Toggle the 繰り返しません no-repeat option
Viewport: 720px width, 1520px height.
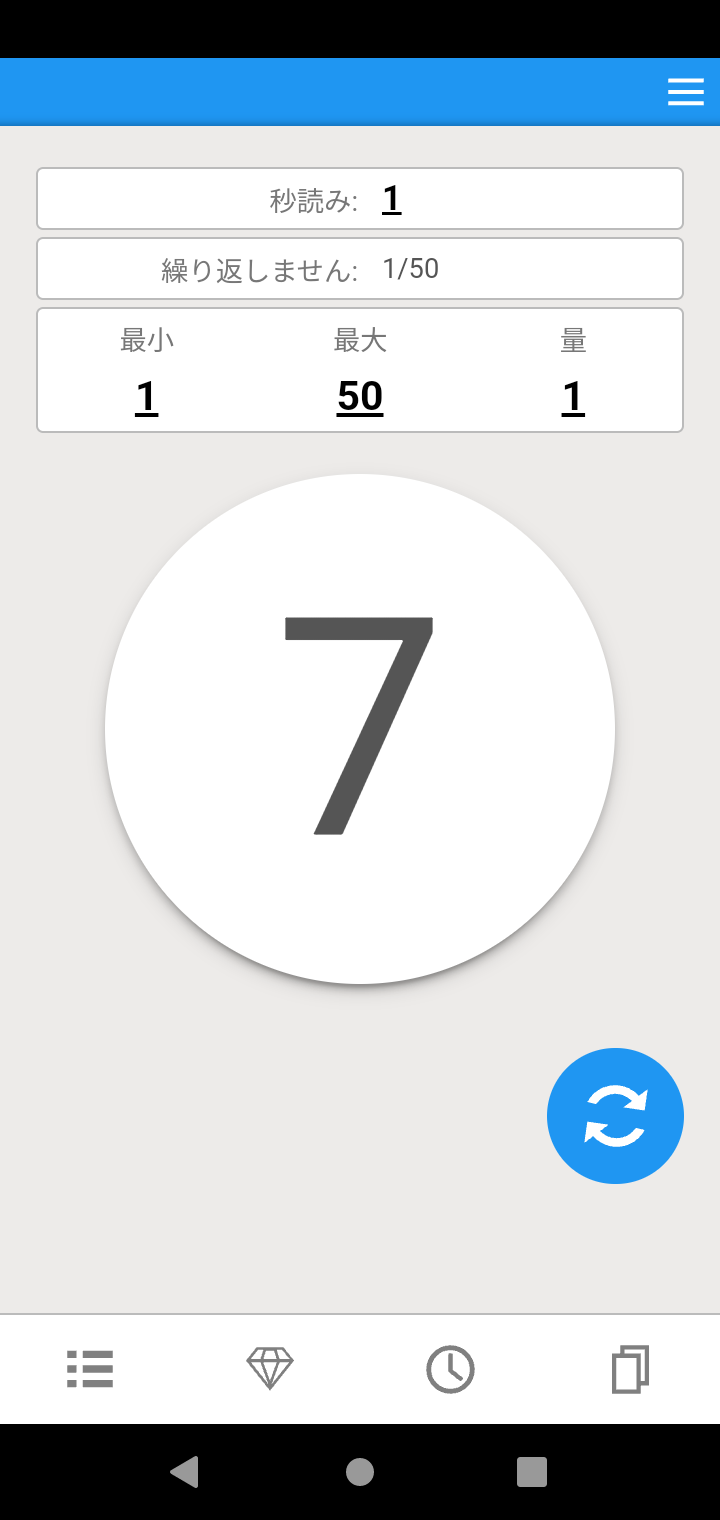coord(360,269)
